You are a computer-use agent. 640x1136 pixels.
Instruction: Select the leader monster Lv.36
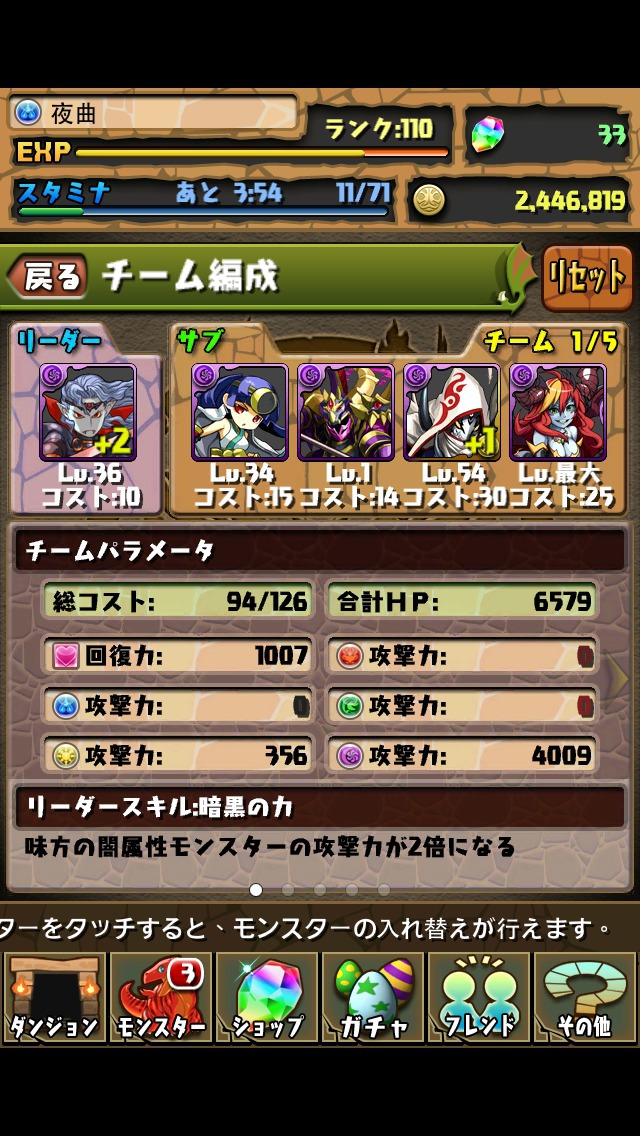click(87, 412)
